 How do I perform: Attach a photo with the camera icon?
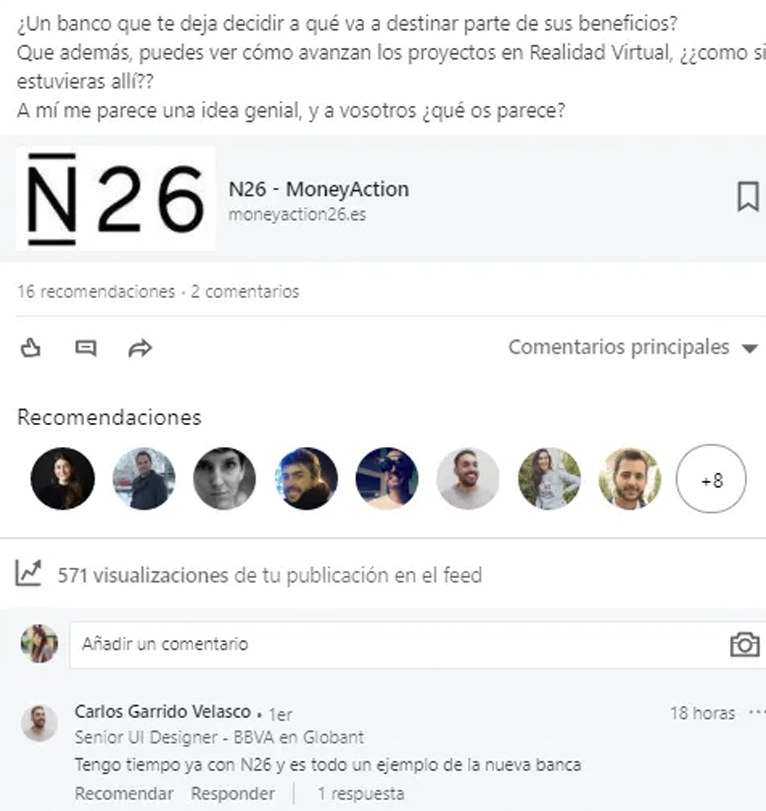click(744, 645)
